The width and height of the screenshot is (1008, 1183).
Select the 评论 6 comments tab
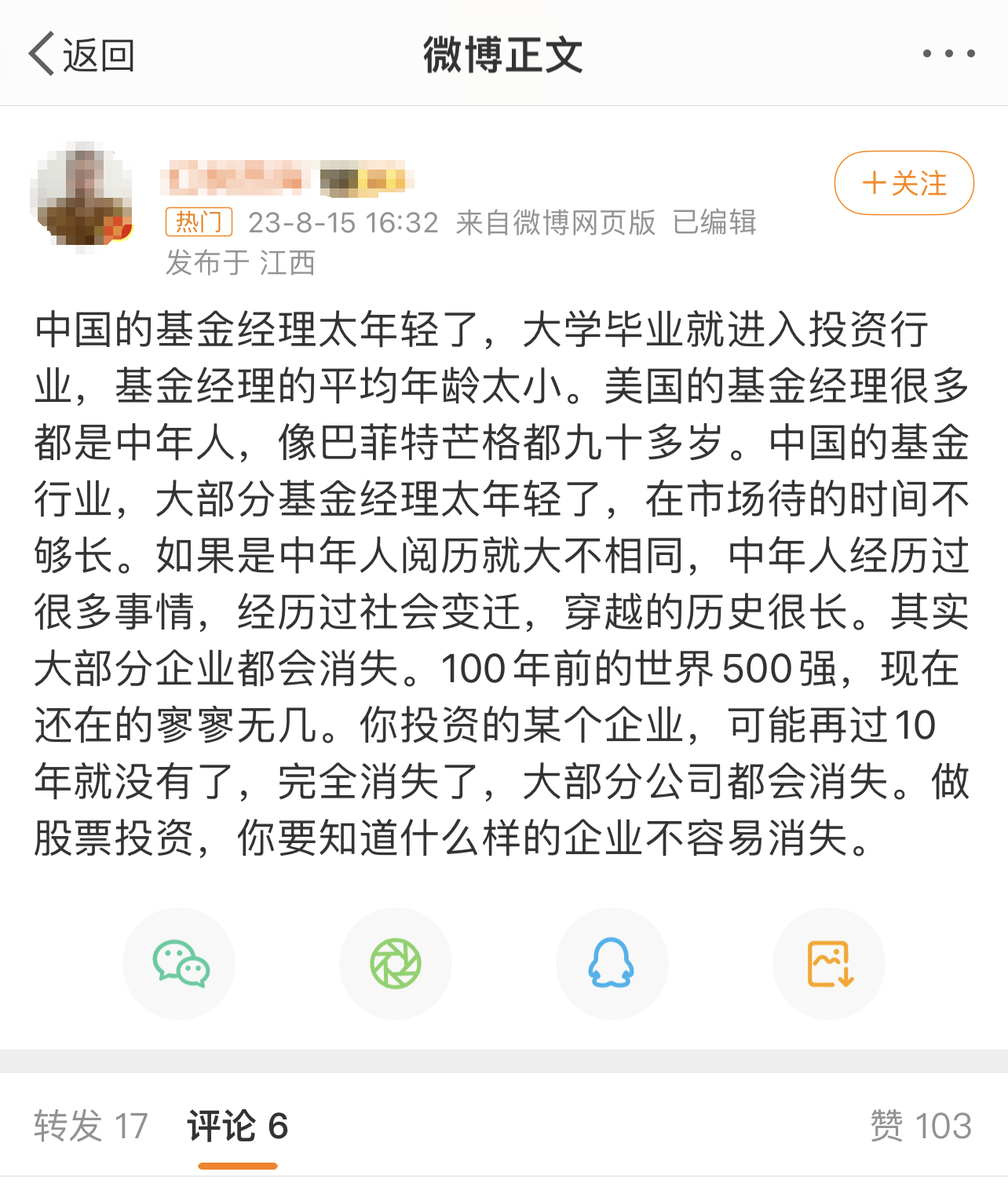click(x=237, y=1126)
